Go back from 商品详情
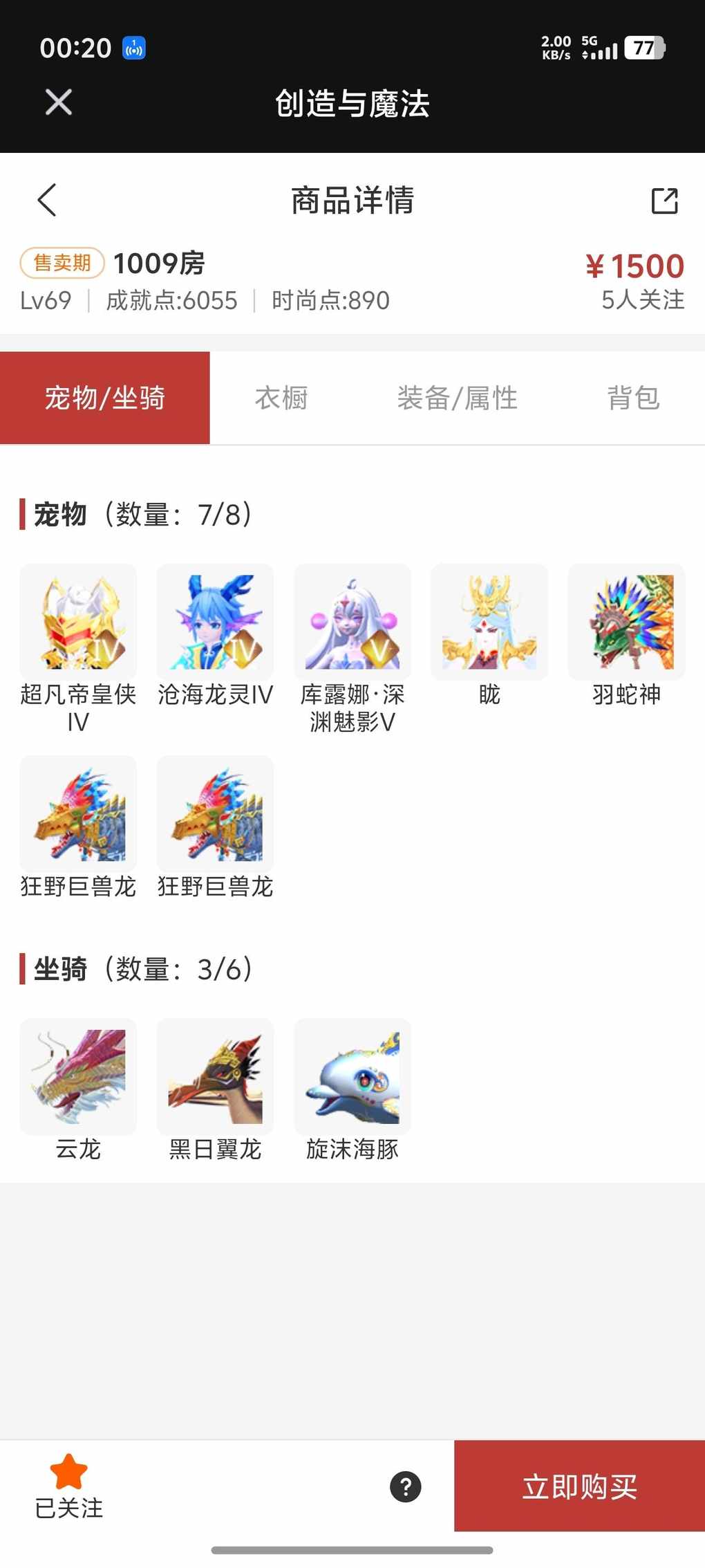The image size is (705, 1568). pos(47,201)
